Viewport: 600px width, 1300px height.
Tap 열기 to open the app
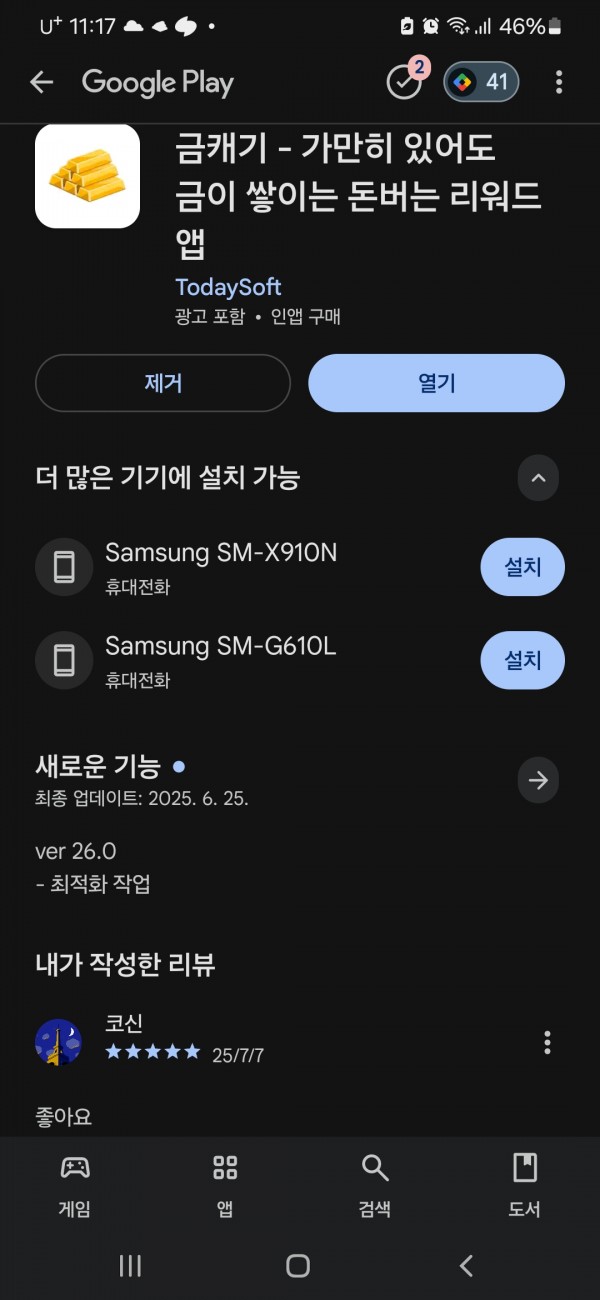click(x=436, y=383)
